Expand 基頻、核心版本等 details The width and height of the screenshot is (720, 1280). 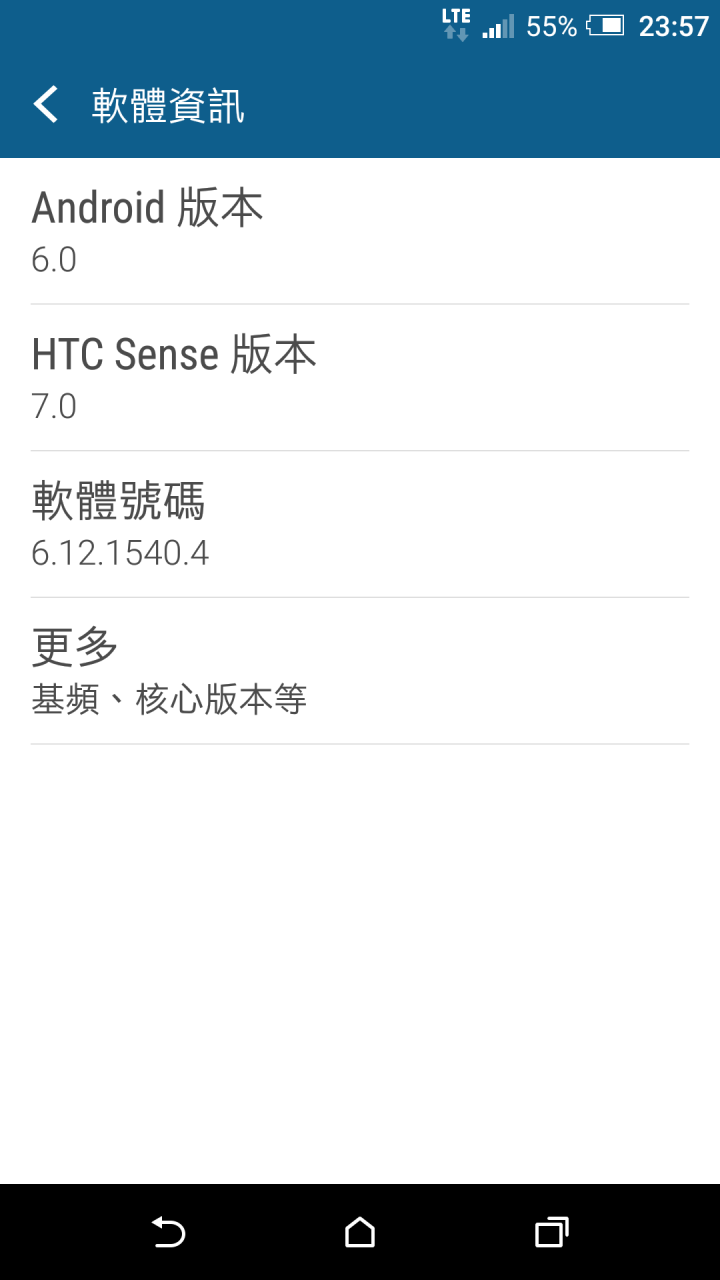pyautogui.click(x=170, y=700)
